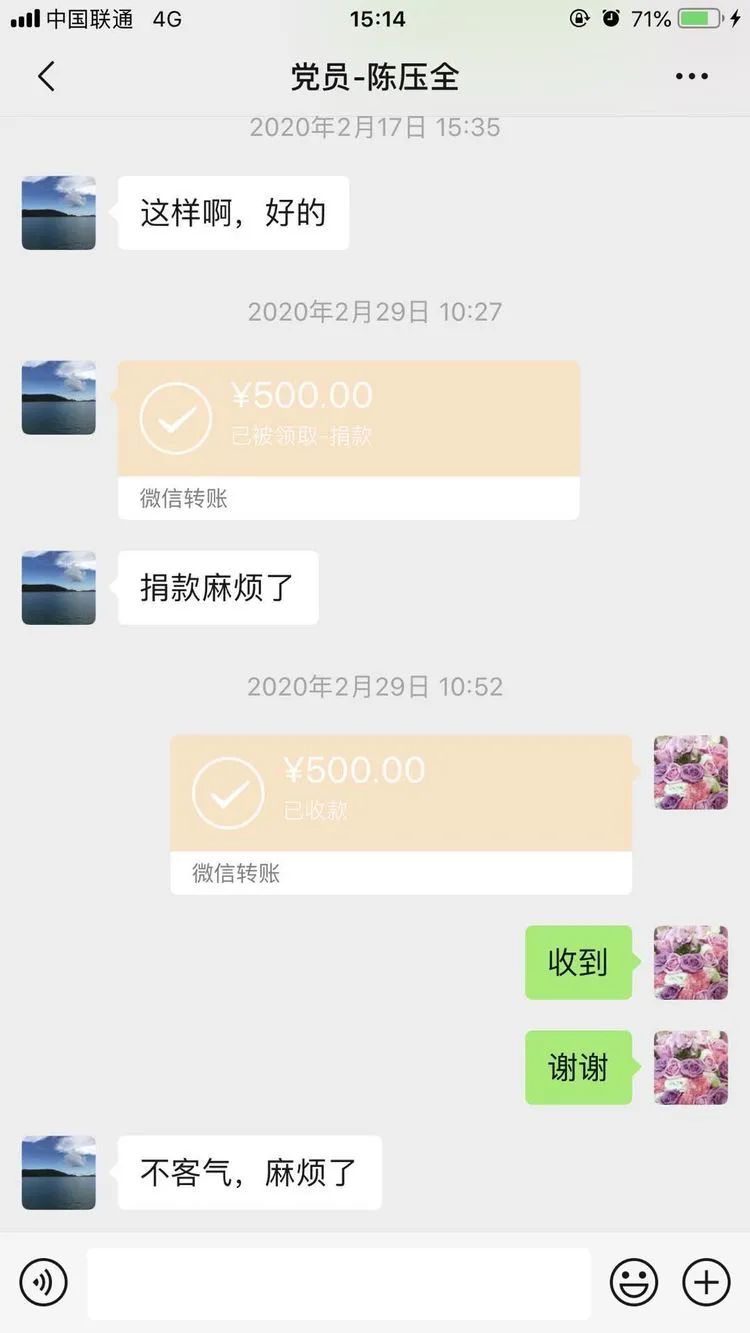750x1333 pixels.
Task: Open the ¥500.00 transfer marked 已被领取-捐款
Action: [348, 438]
